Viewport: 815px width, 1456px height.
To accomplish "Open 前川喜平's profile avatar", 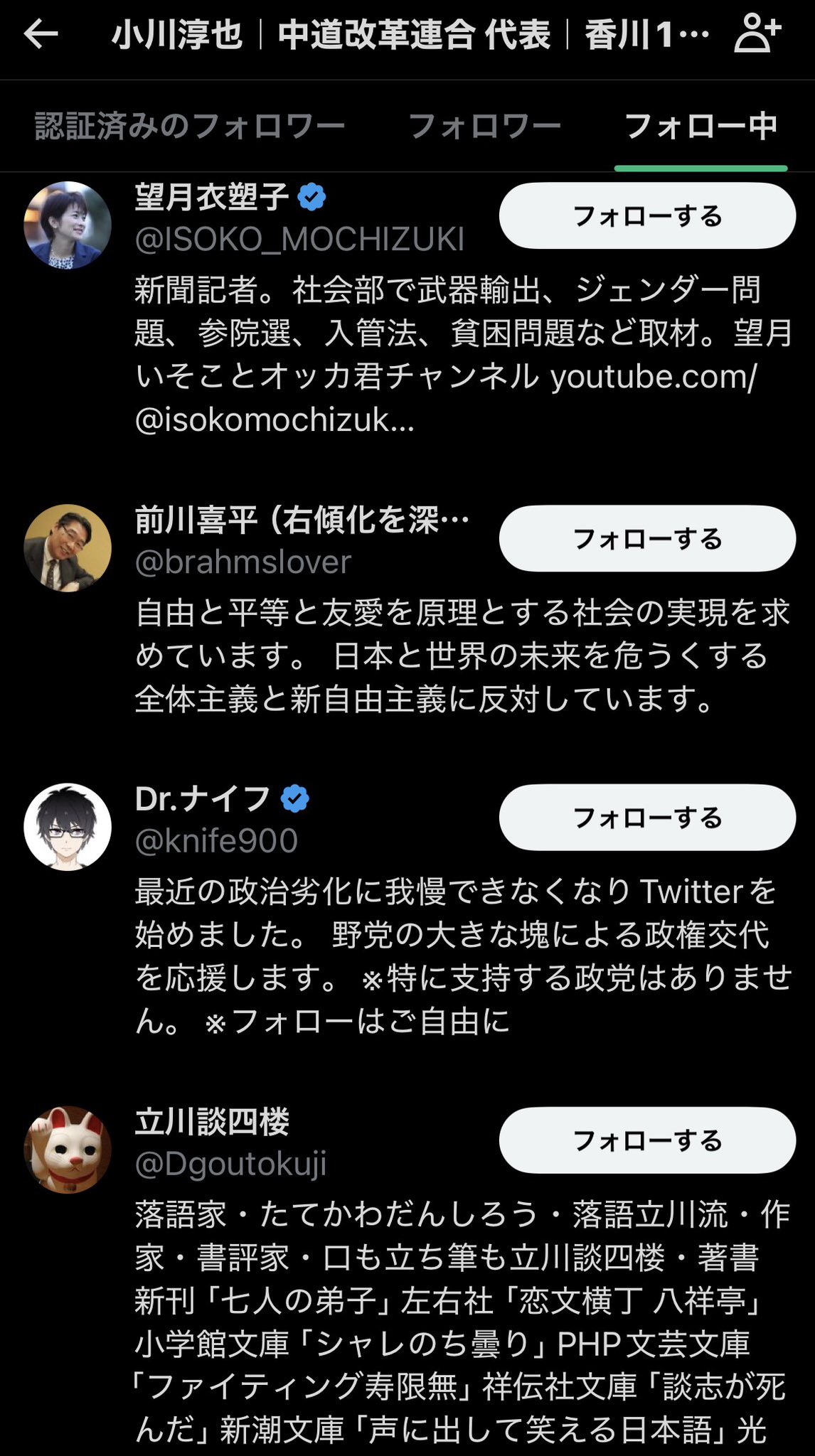I will tap(68, 548).
